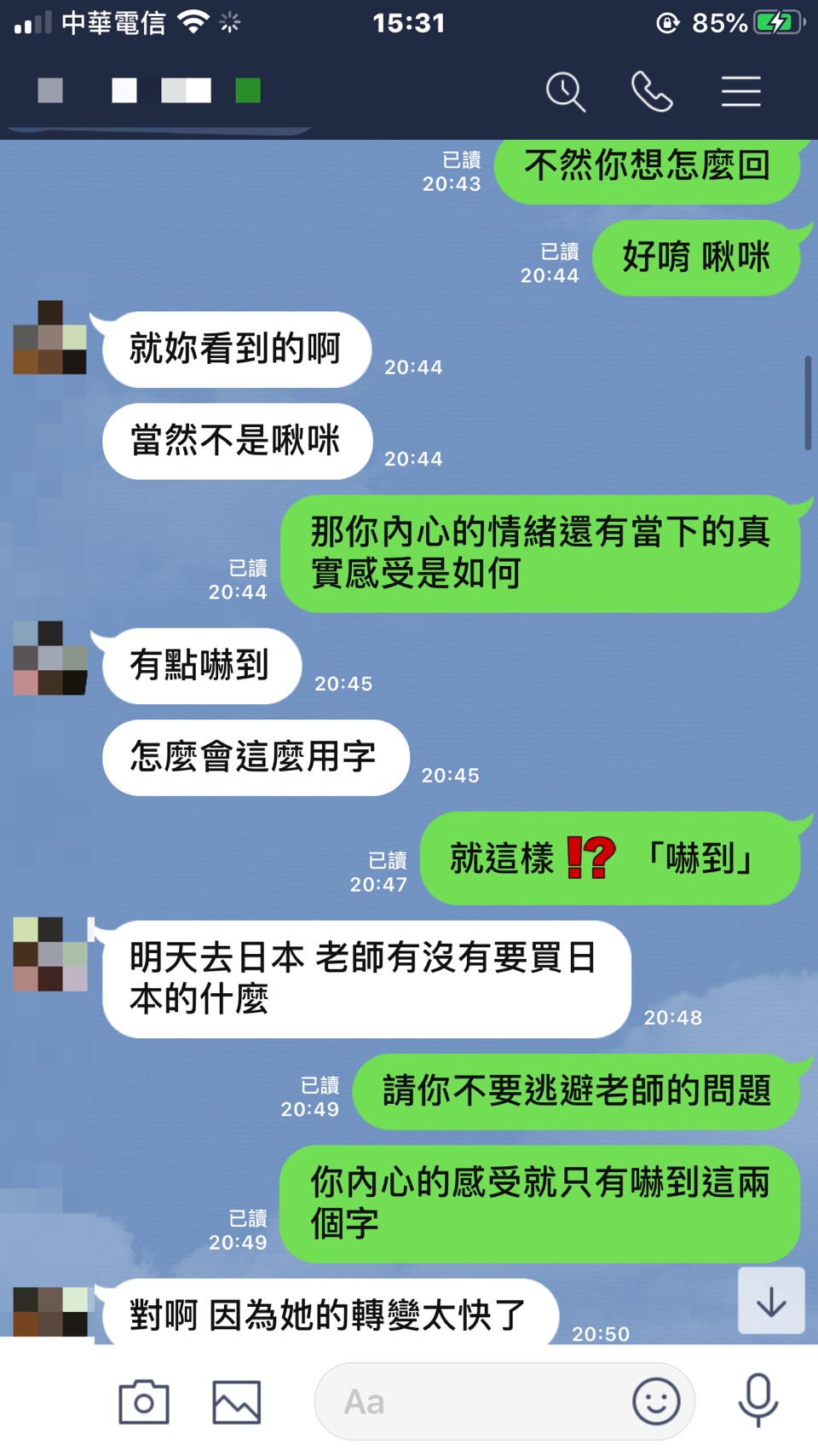
Task: Open sender's avatar next to 就妳看到的啊
Action: click(49, 338)
